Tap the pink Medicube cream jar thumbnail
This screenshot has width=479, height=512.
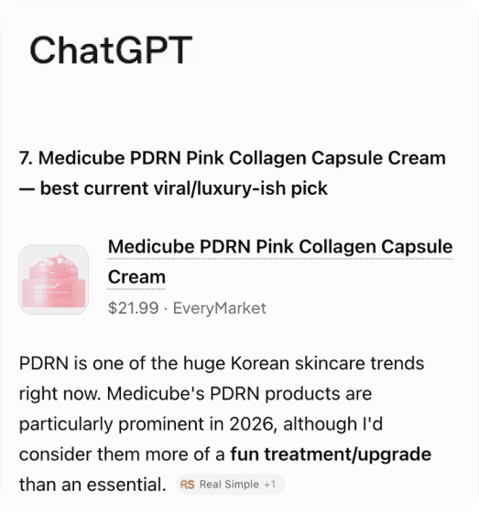(x=54, y=279)
